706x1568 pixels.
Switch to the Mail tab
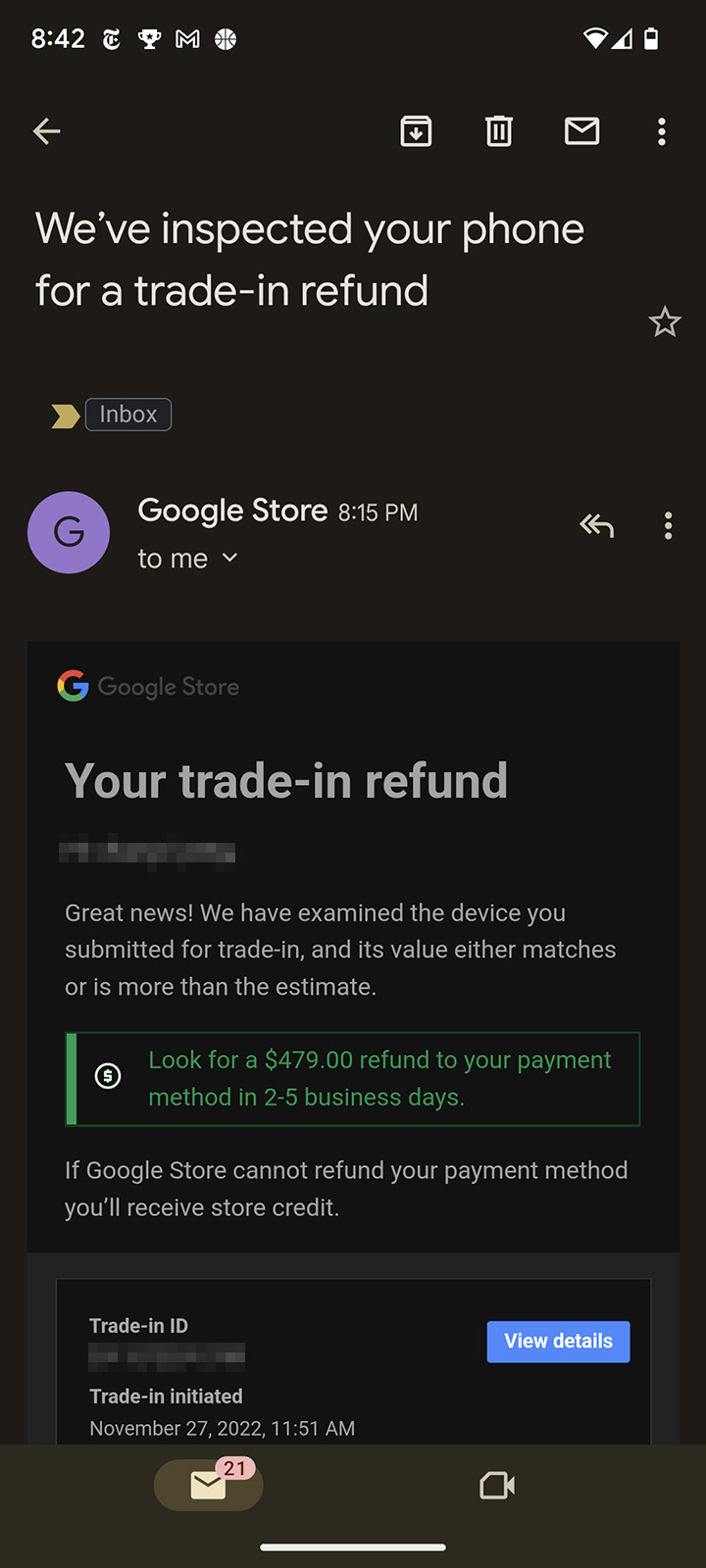pos(209,1486)
